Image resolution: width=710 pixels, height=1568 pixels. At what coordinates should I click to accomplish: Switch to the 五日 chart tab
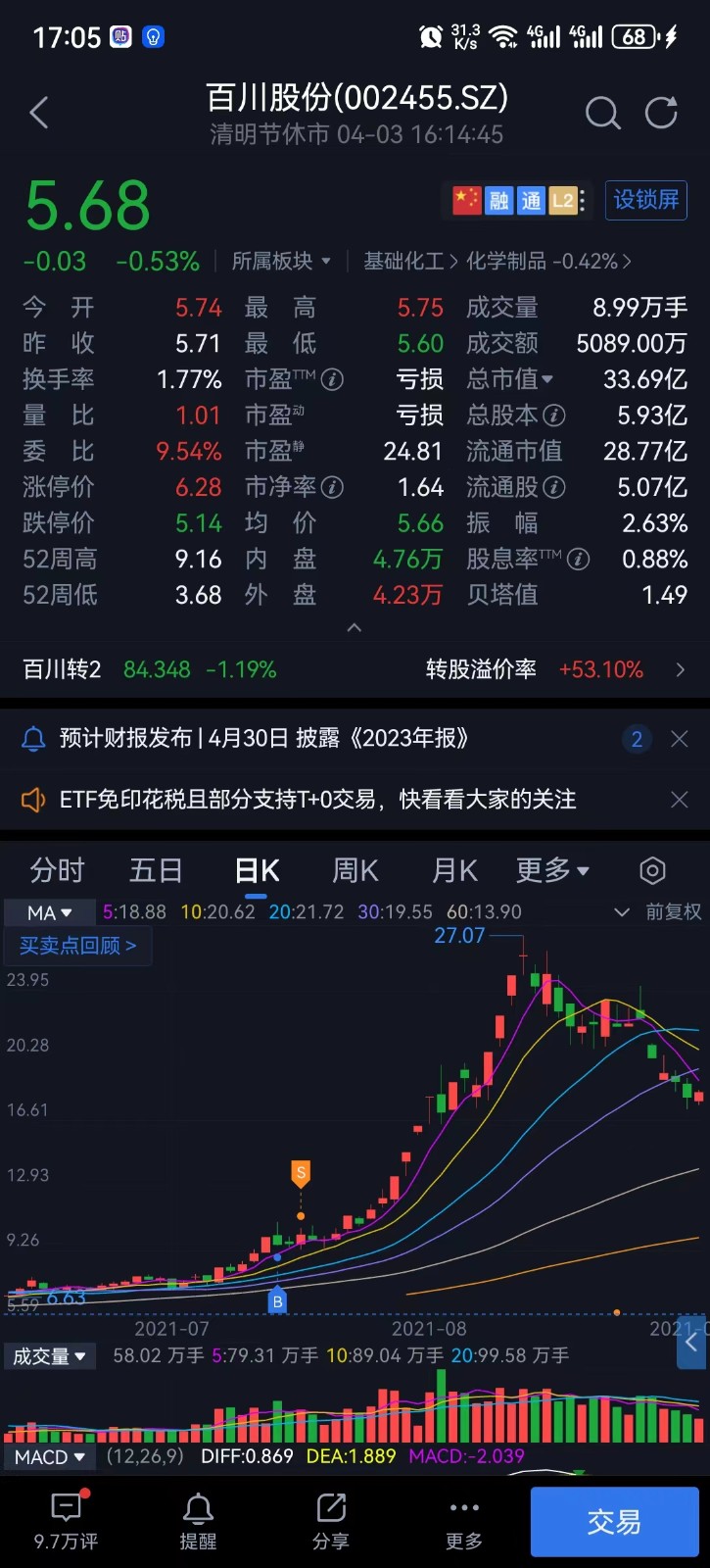156,870
